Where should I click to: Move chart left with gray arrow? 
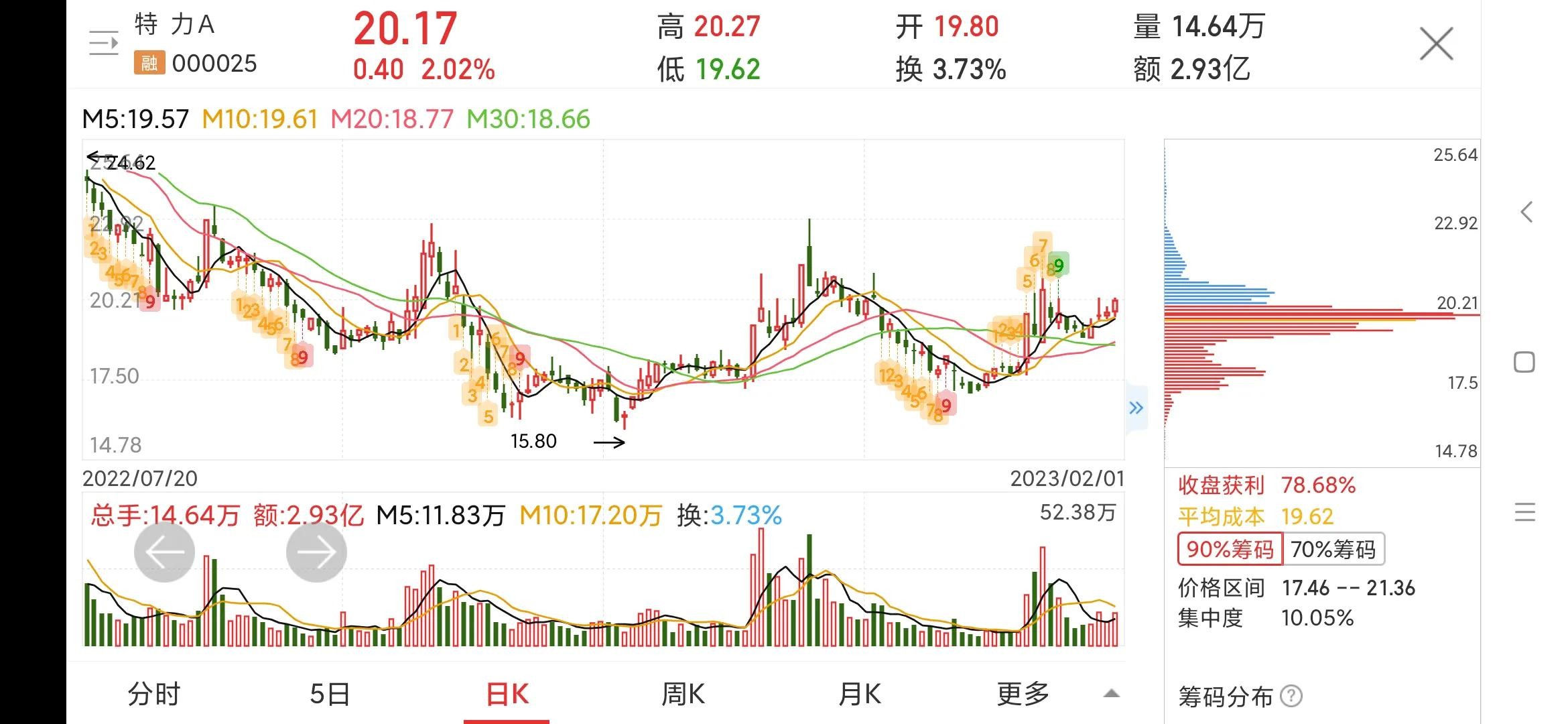pos(164,552)
